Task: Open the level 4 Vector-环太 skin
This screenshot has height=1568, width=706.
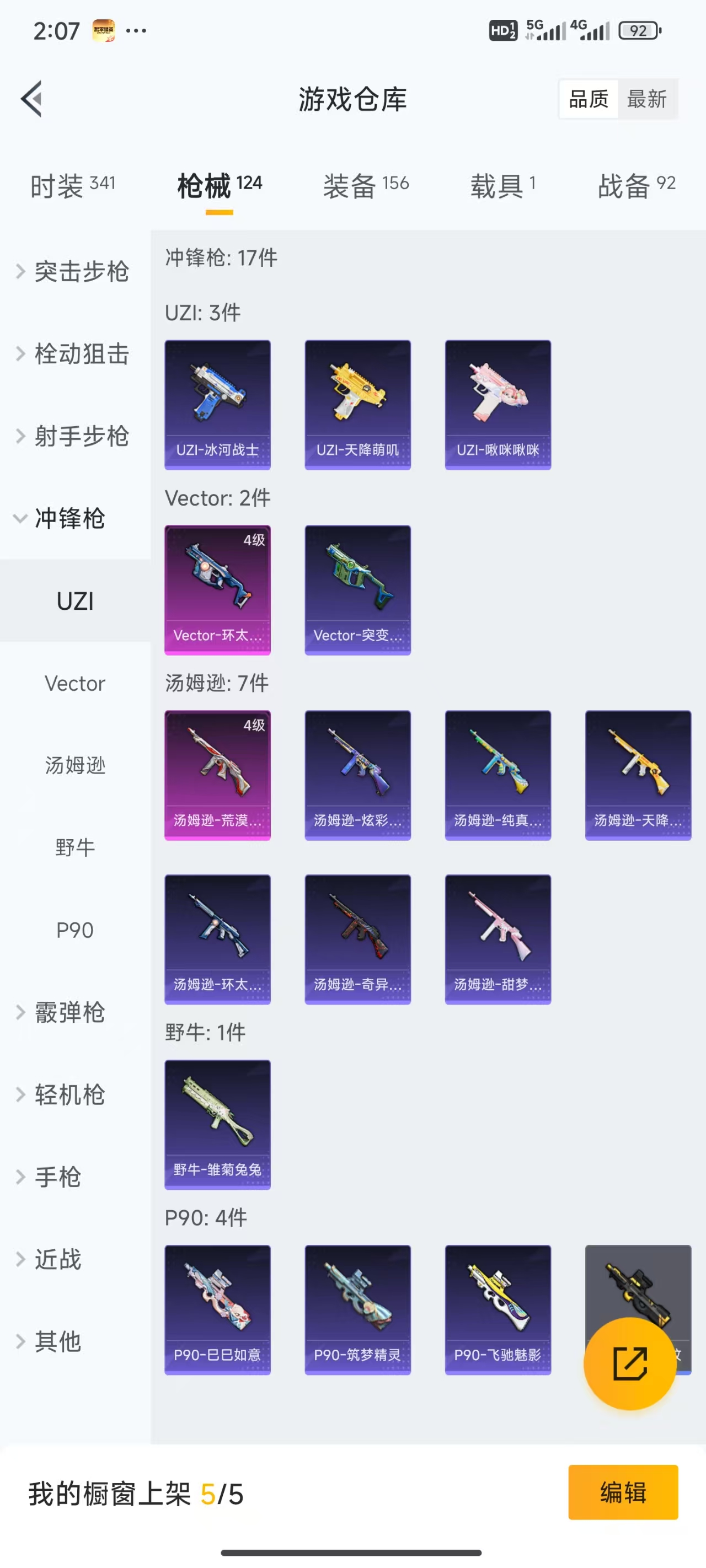Action: pyautogui.click(x=217, y=590)
